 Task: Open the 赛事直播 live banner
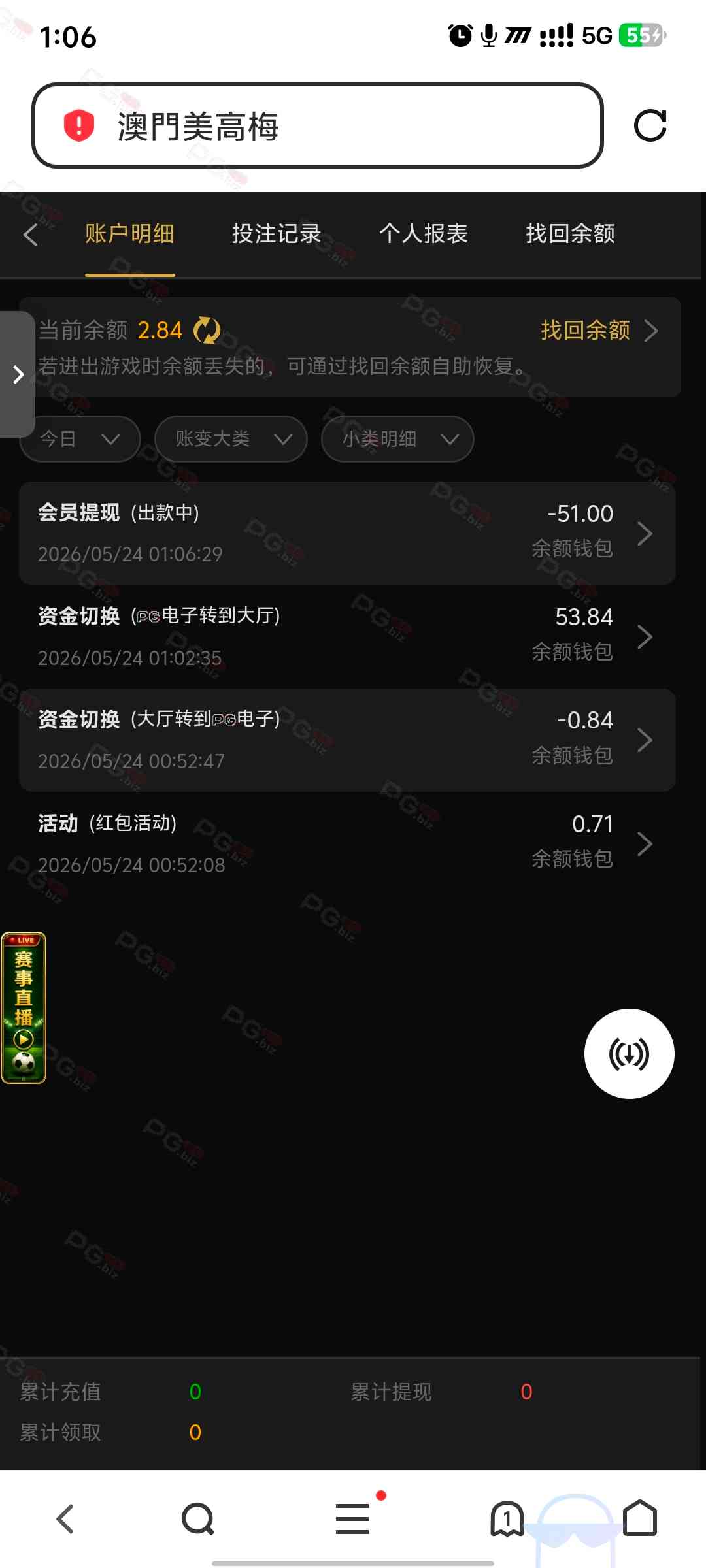click(24, 1007)
